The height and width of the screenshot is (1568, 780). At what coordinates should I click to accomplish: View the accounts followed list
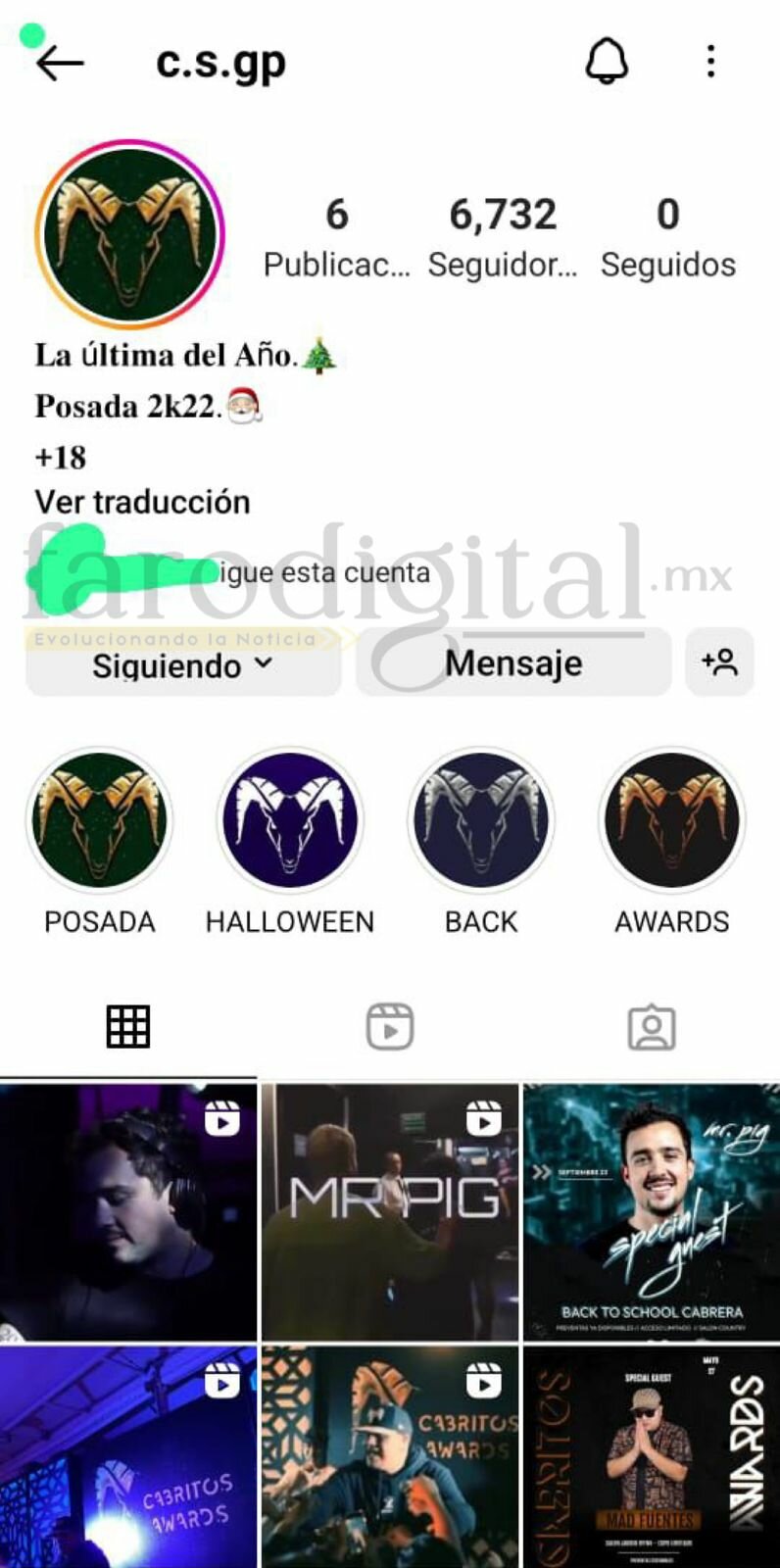[x=667, y=236]
